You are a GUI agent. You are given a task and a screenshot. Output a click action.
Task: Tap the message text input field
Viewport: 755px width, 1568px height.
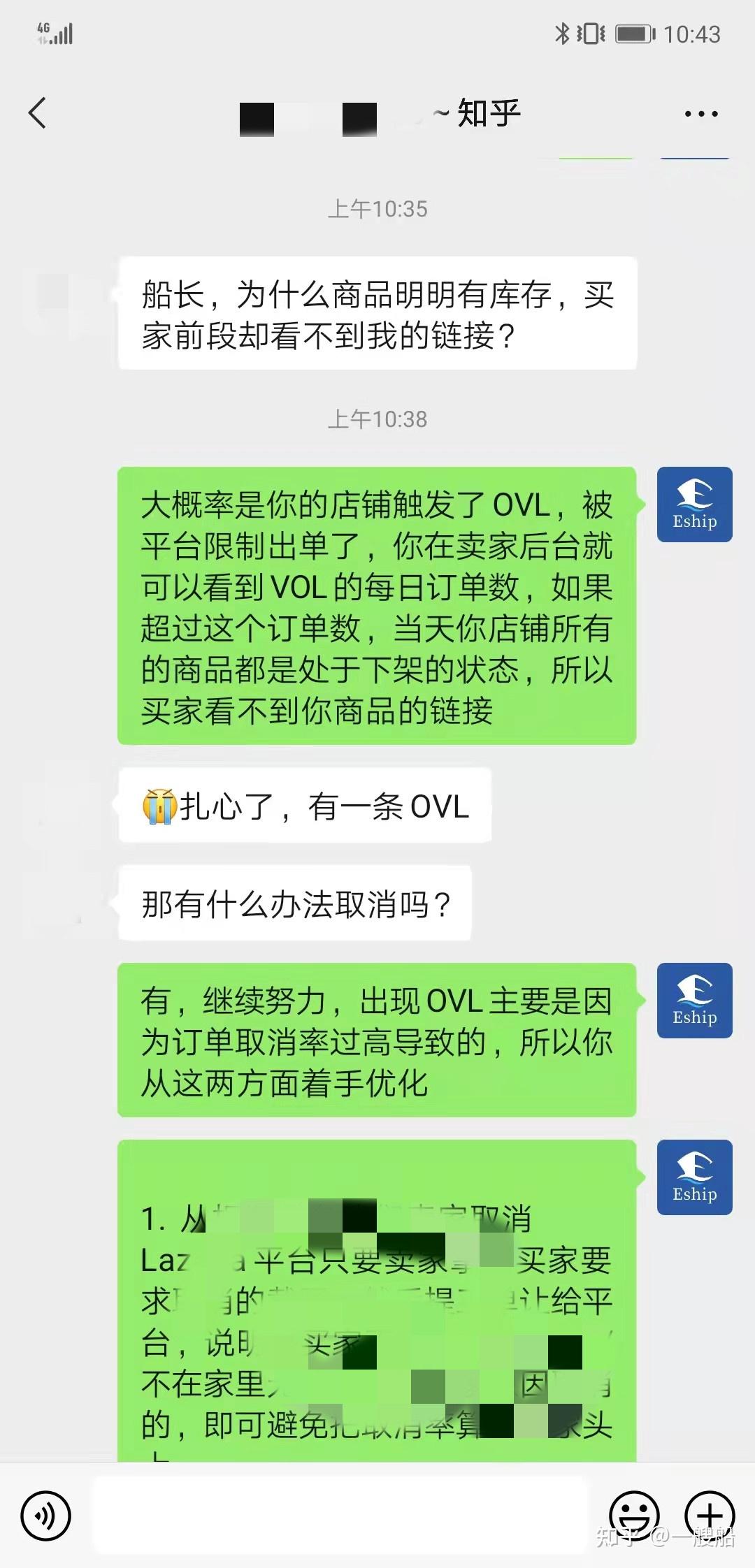[339, 1515]
